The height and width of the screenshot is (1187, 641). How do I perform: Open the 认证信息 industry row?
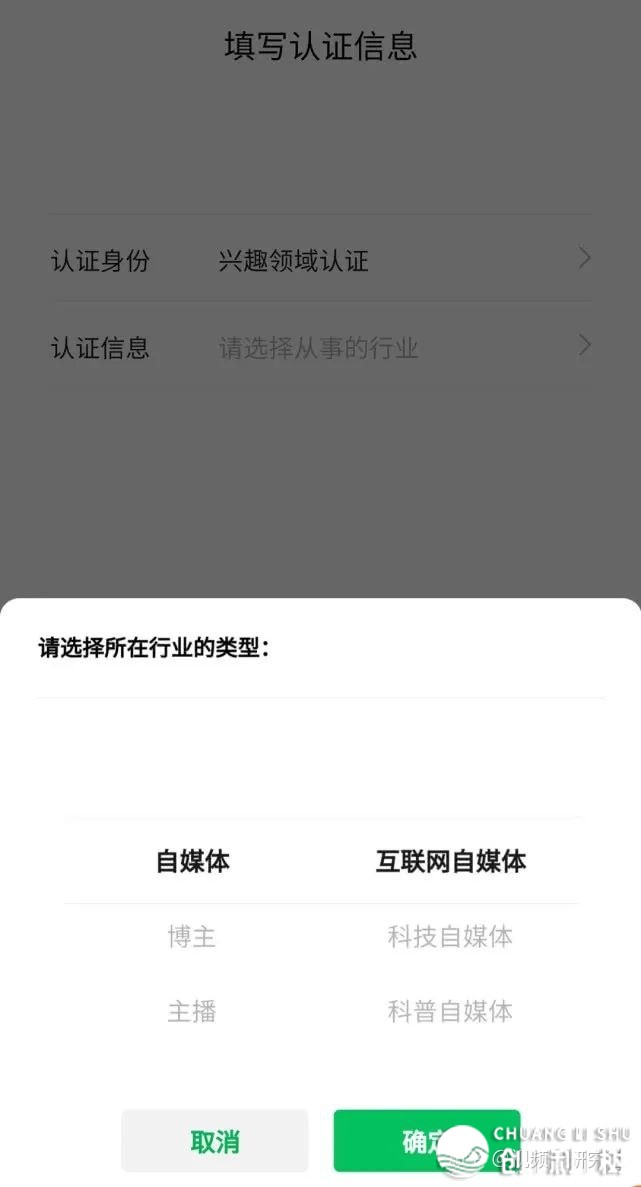320,348
